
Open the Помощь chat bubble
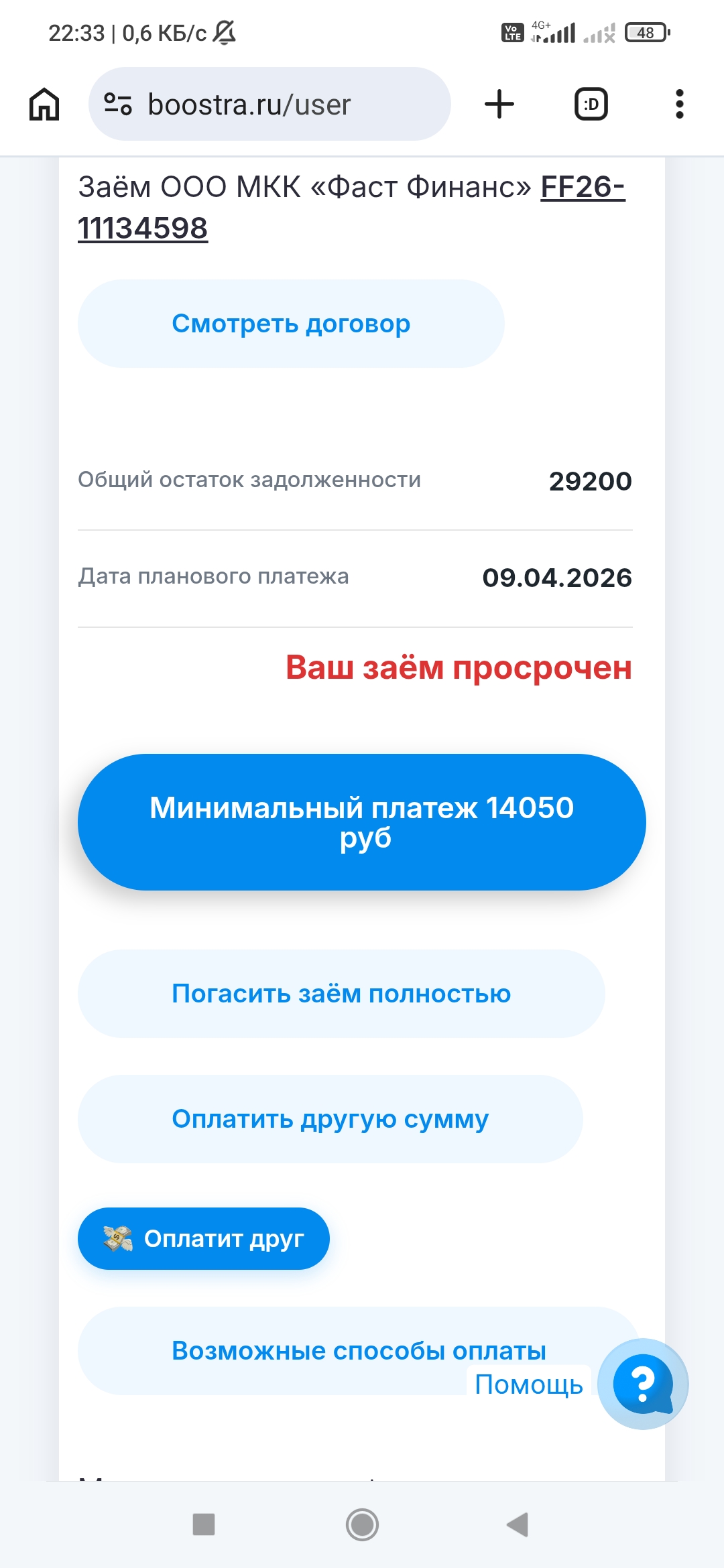coord(643,1383)
